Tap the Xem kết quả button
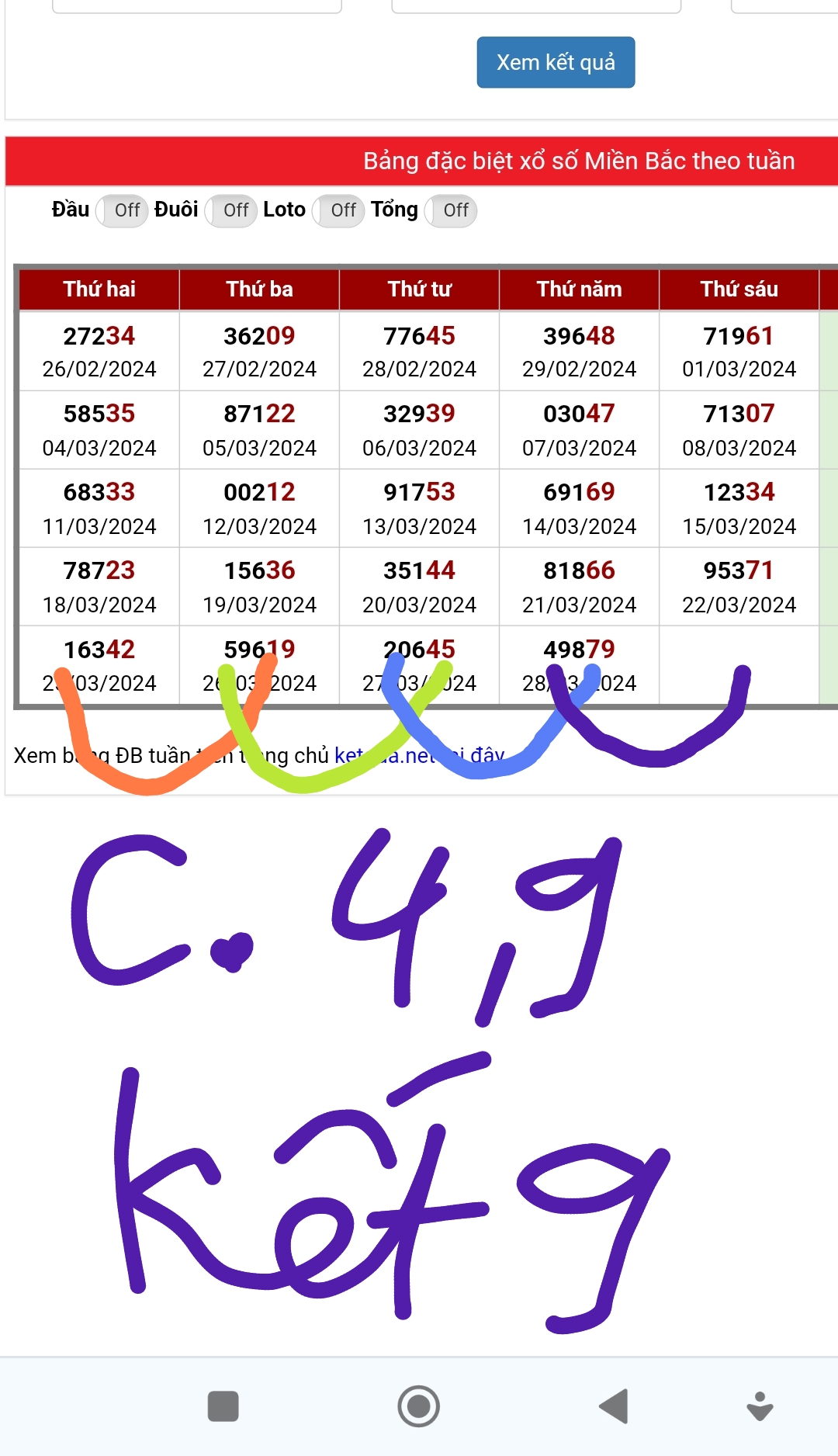 tap(556, 62)
